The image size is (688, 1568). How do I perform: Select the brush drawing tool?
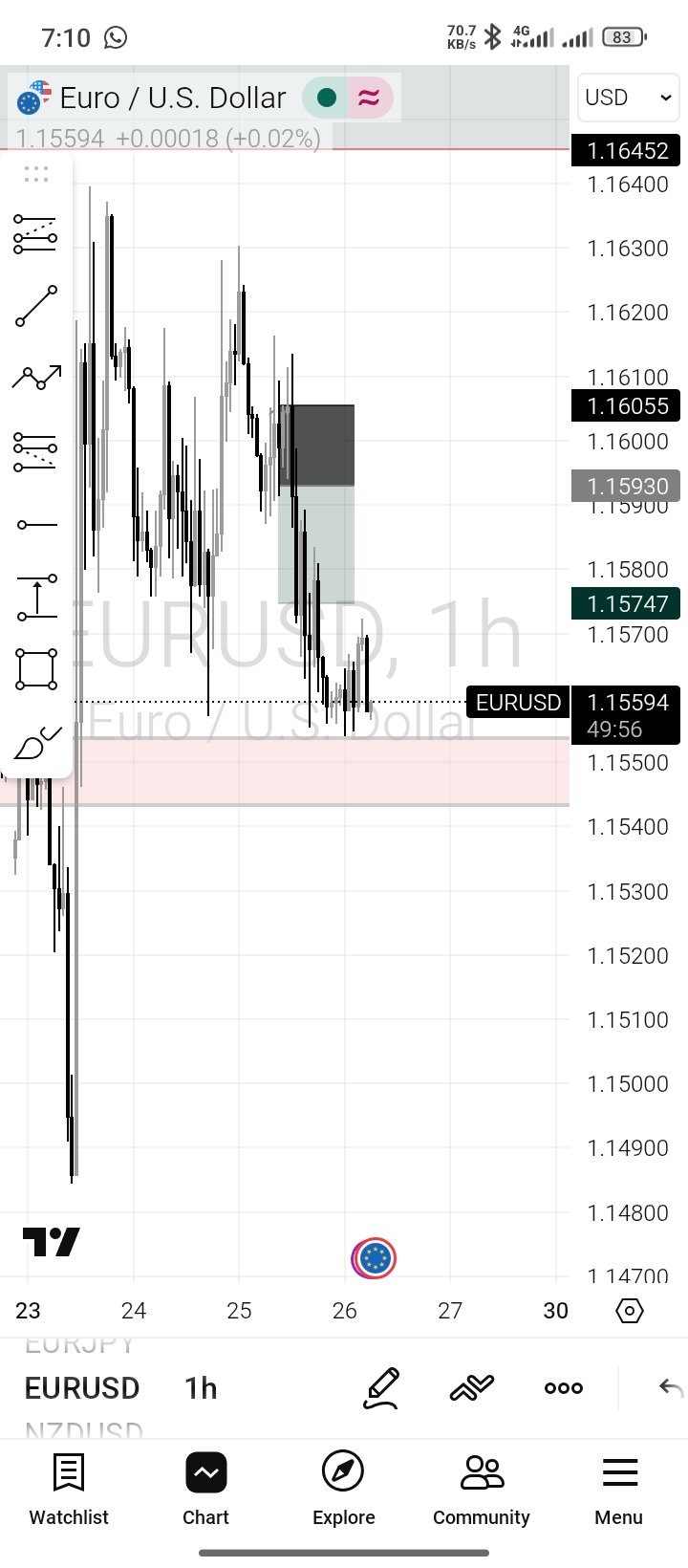[x=36, y=743]
